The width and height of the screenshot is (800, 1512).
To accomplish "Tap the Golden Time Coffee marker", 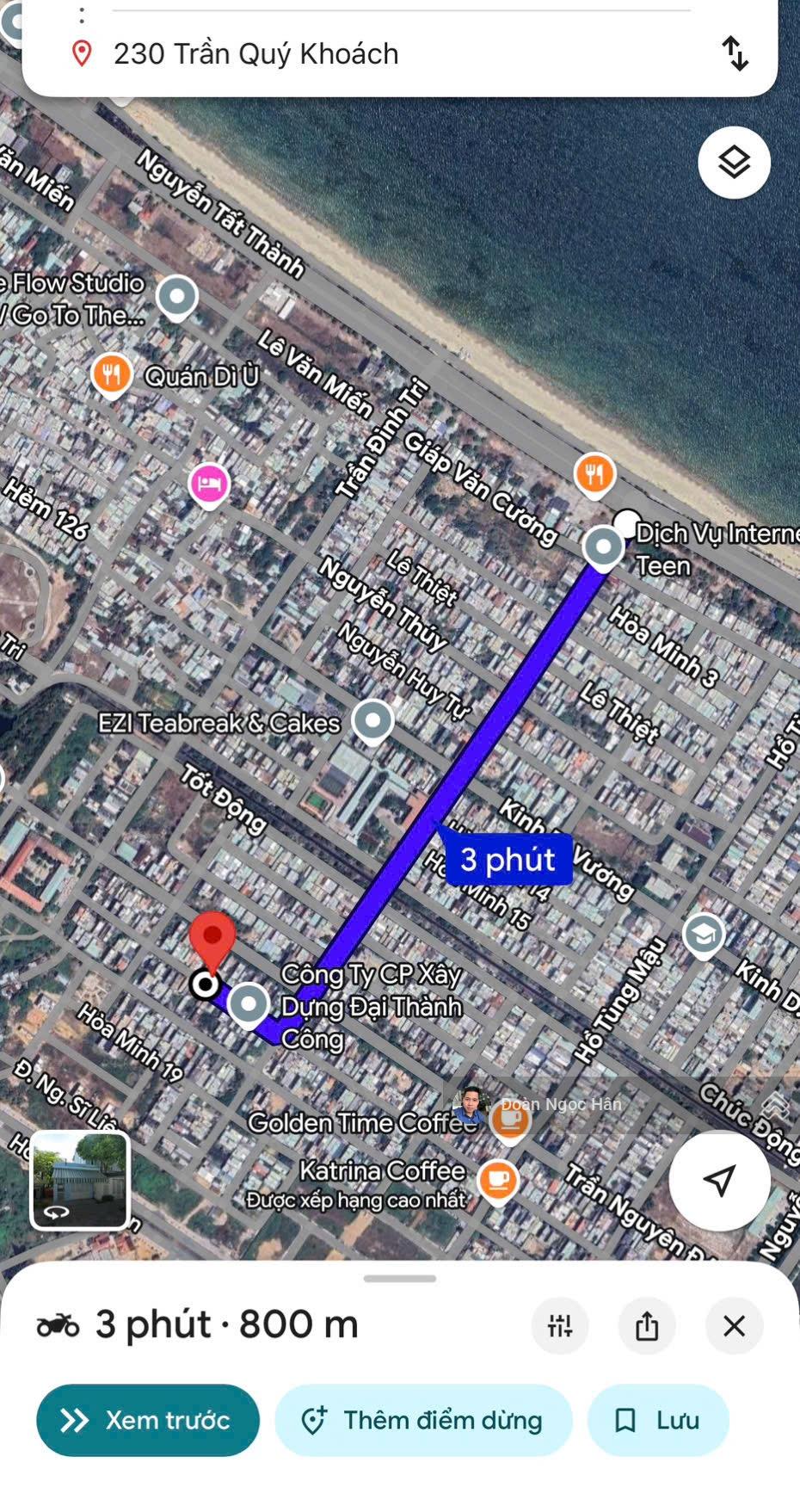I will [510, 1120].
